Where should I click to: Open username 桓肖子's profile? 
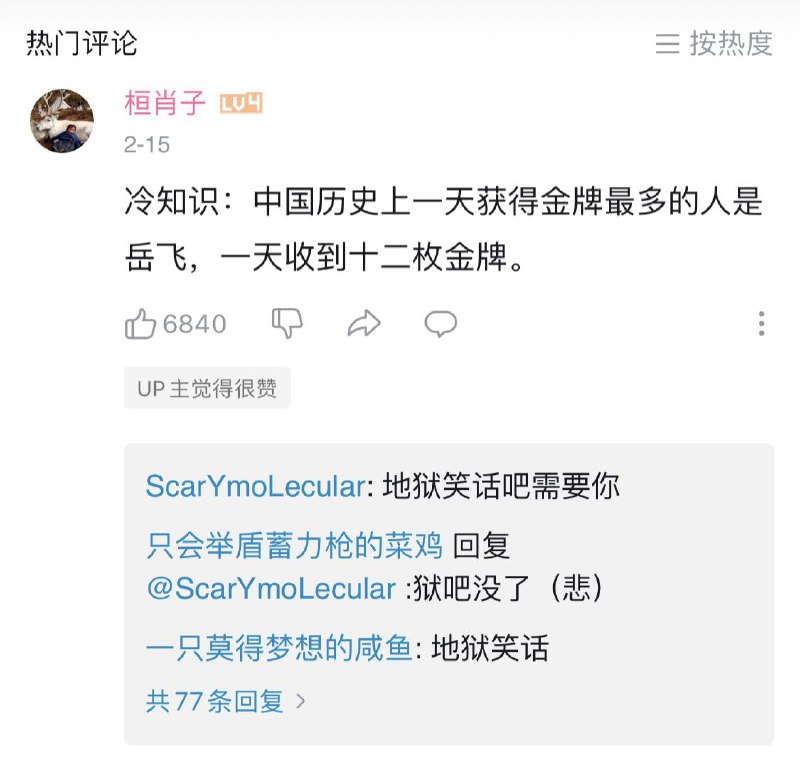point(165,103)
